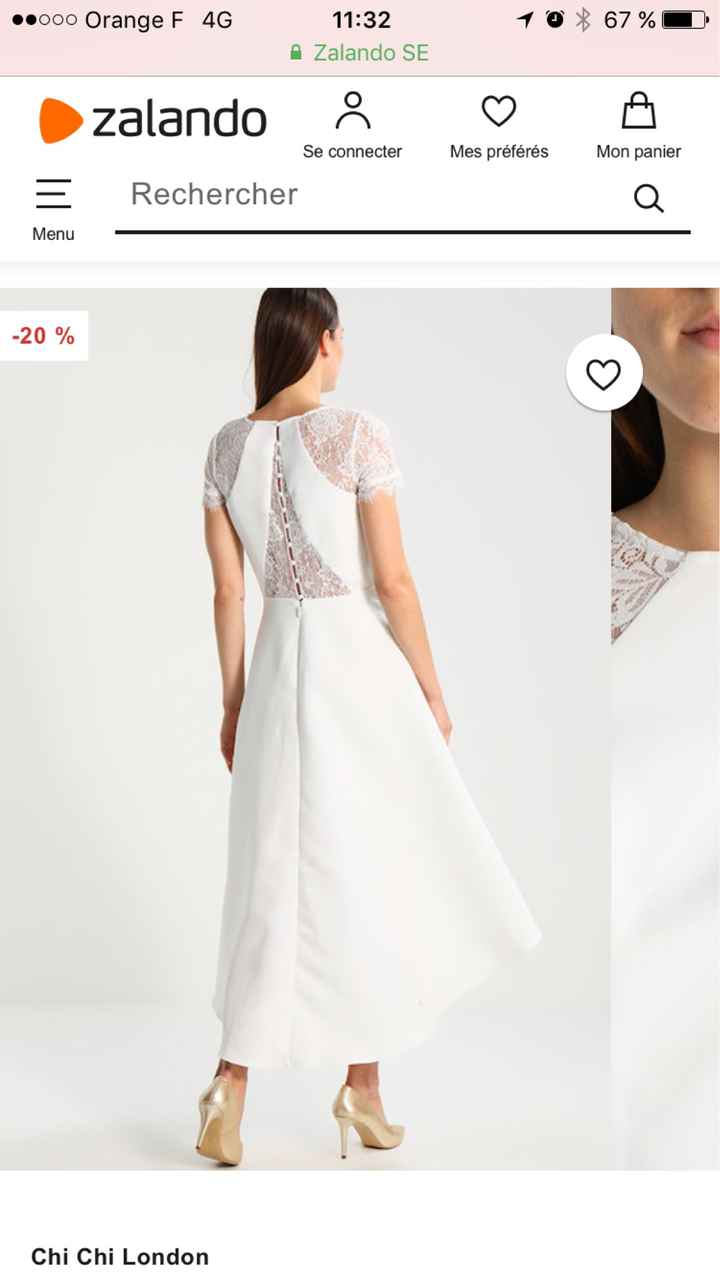Tap the Rechercher search field
The image size is (720, 1280).
(370, 194)
